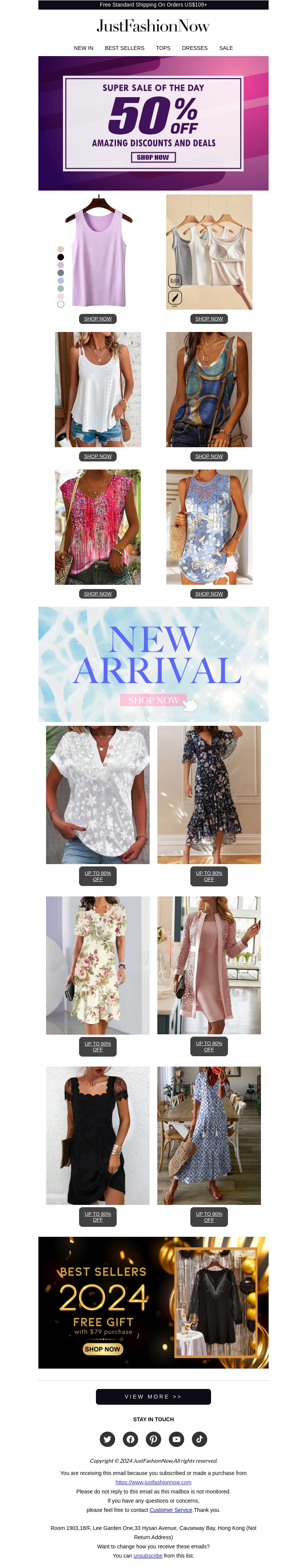307x1568 pixels.
Task: Tap UP TO 80% OFF under white lace blouse
Action: pos(98,876)
